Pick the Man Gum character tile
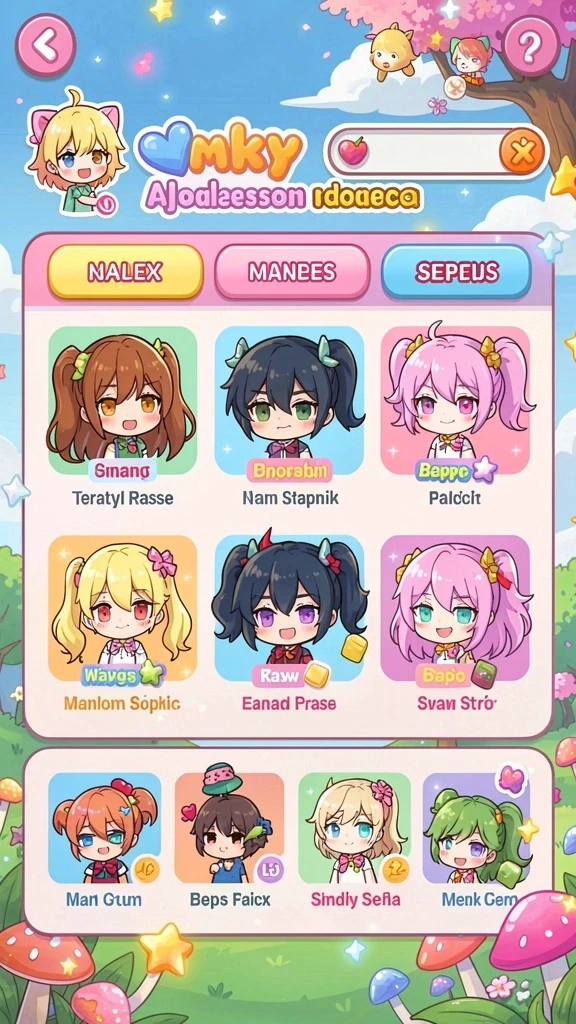Viewport: 576px width, 1024px height. tap(104, 839)
